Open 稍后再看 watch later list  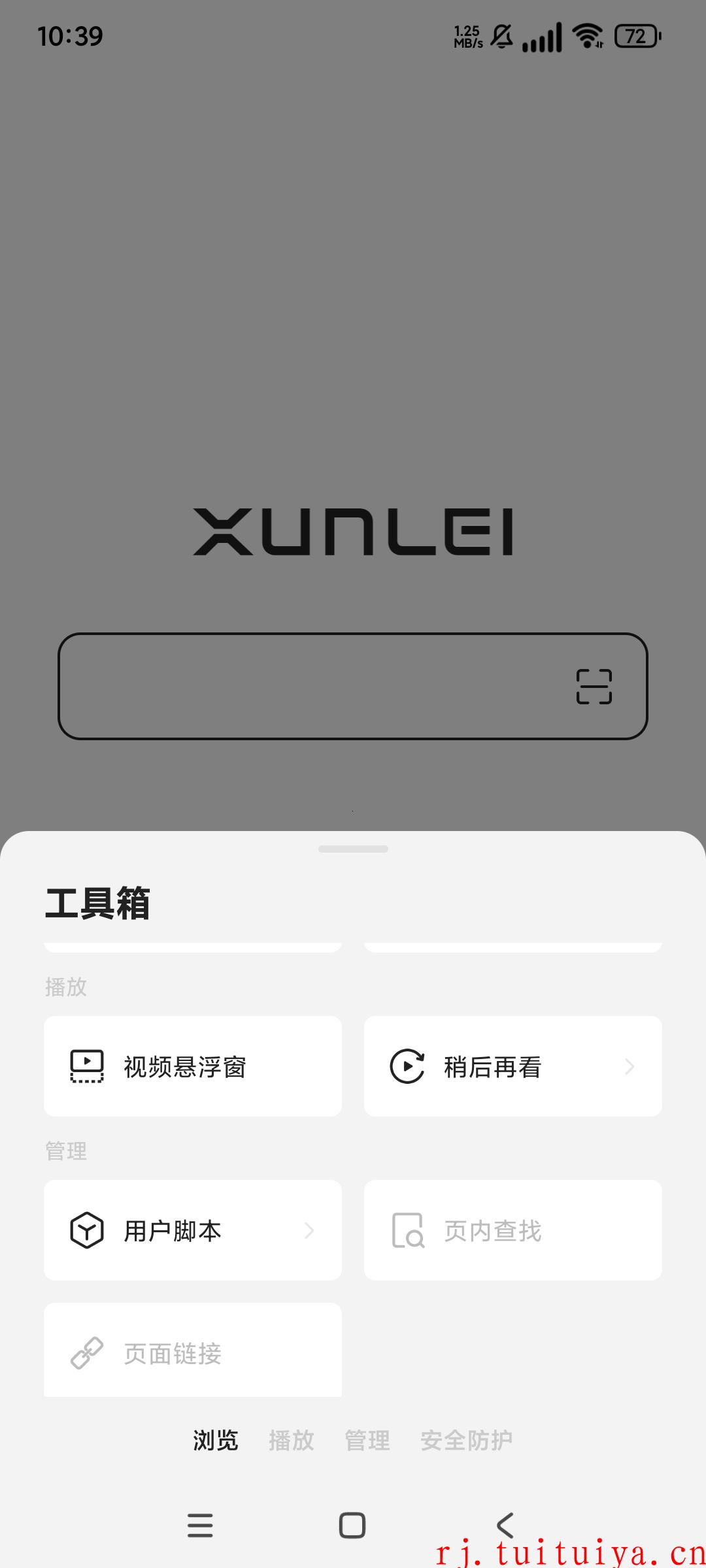click(513, 1066)
